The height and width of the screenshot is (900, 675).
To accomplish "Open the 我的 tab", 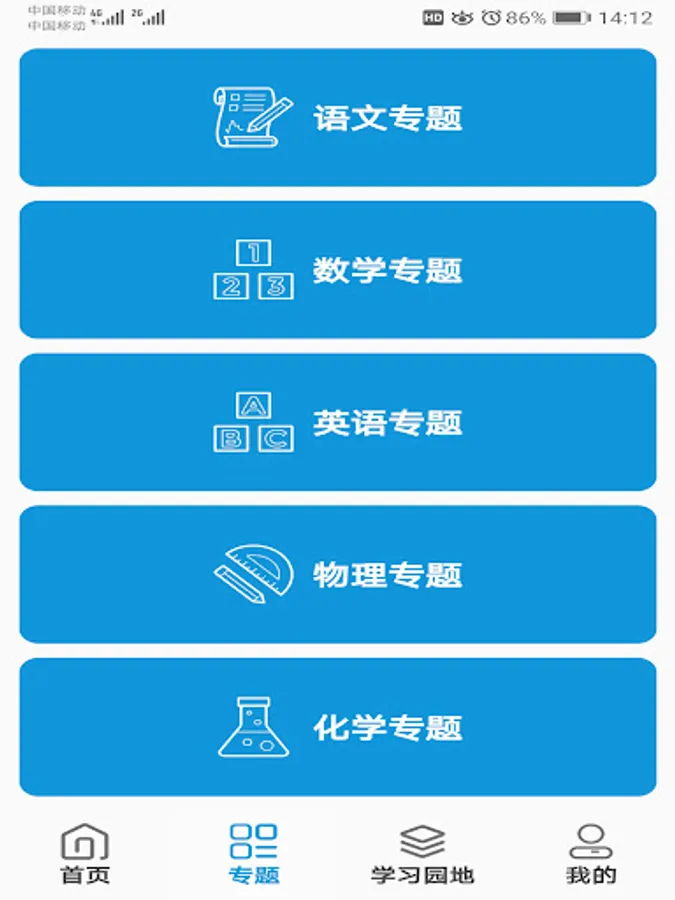I will 591,855.
